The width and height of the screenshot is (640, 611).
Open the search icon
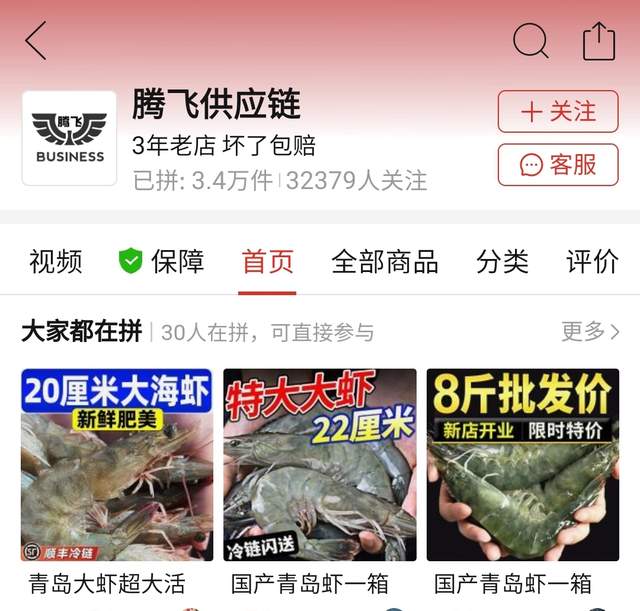click(530, 41)
